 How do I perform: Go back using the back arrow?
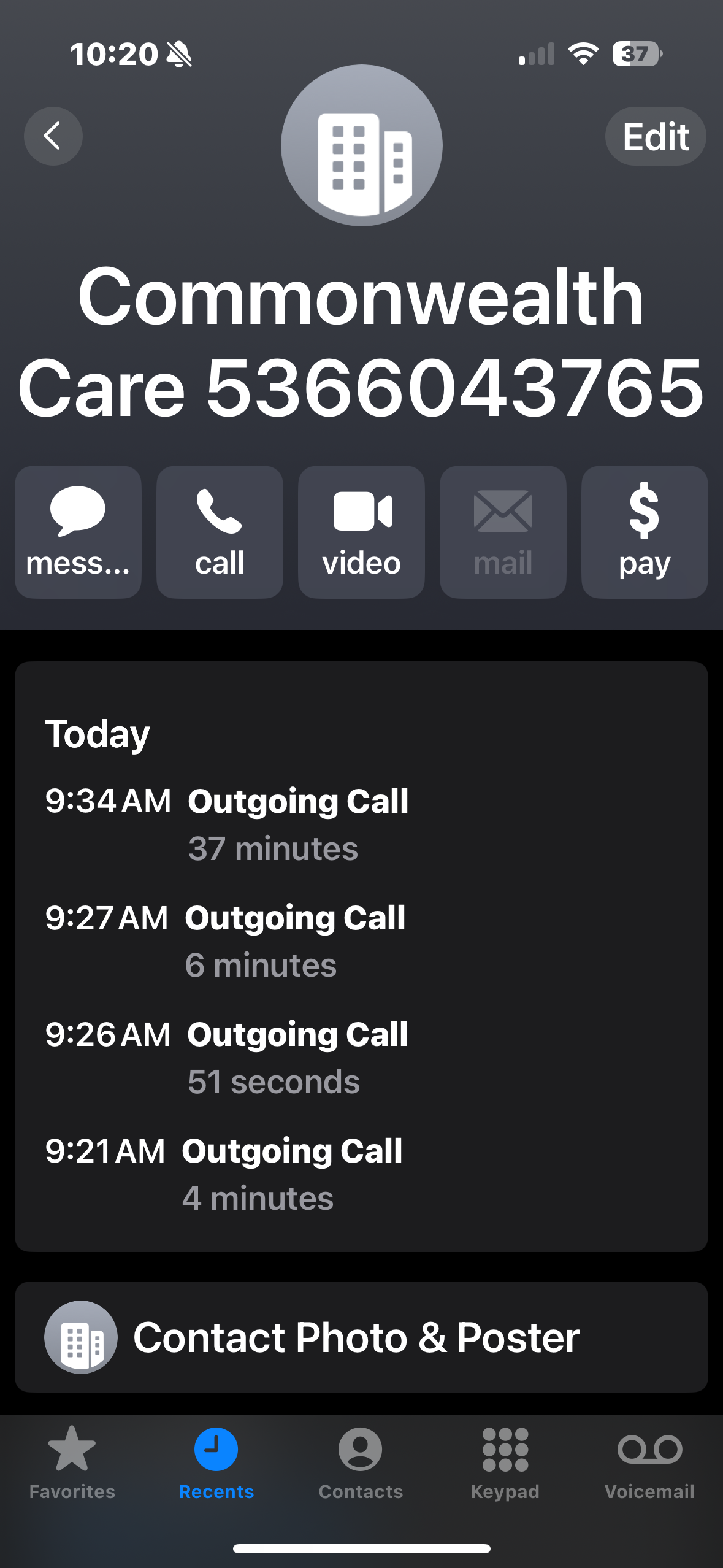(x=53, y=136)
